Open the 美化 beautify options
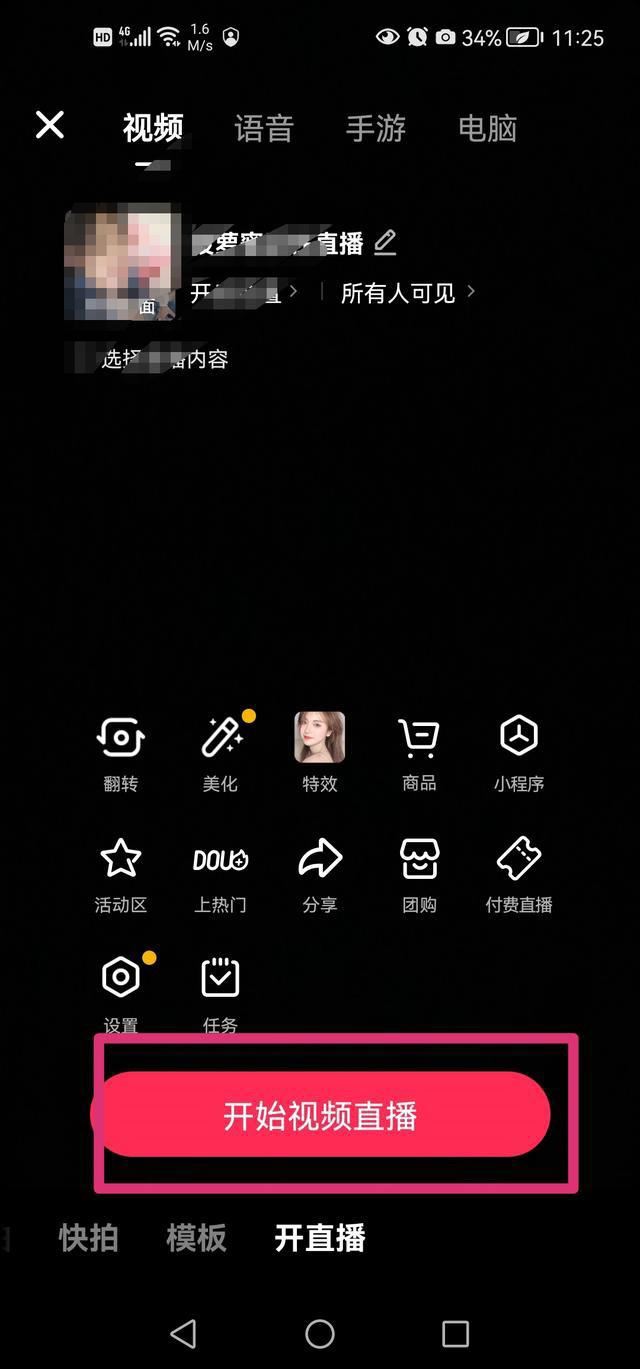 point(220,750)
